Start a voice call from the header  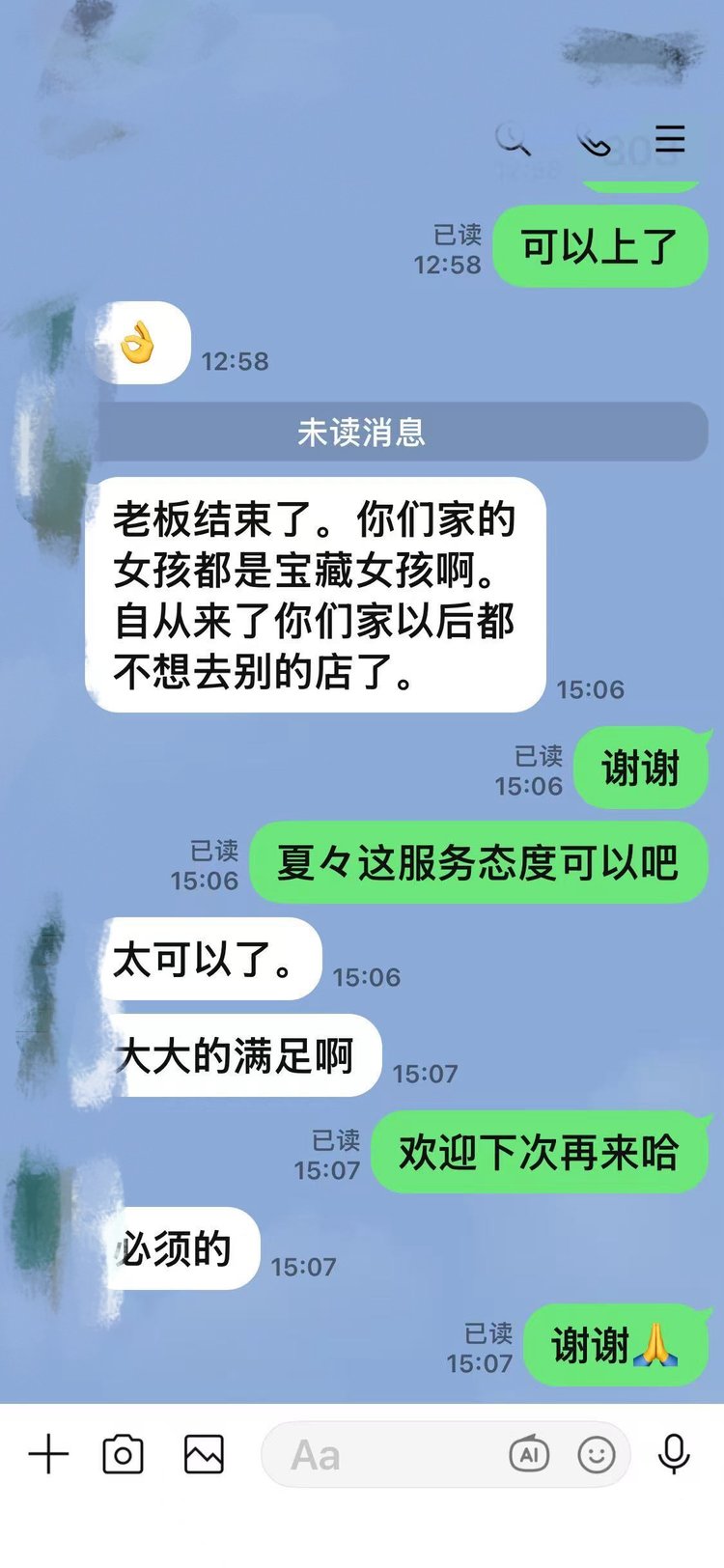tap(594, 142)
